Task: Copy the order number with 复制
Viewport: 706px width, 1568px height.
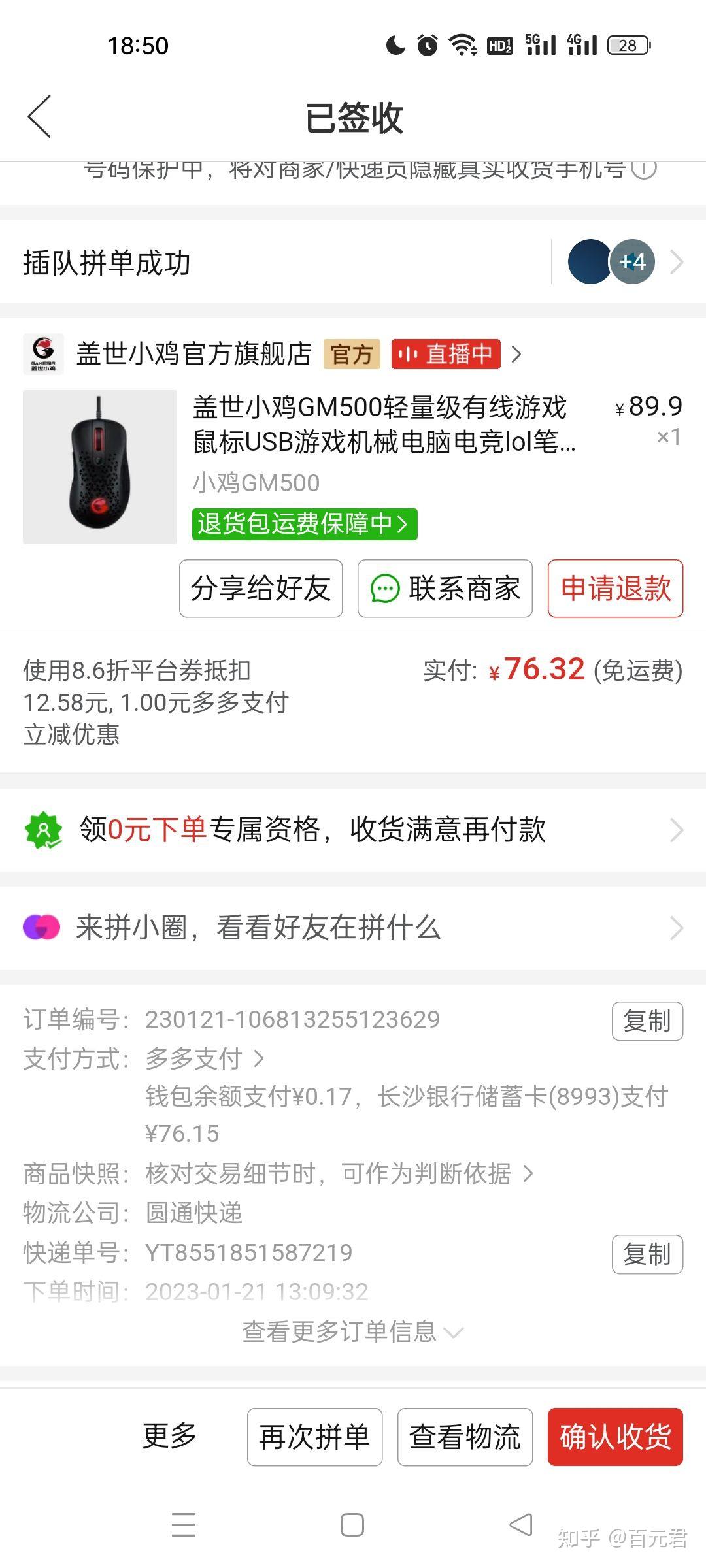Action: (647, 1021)
